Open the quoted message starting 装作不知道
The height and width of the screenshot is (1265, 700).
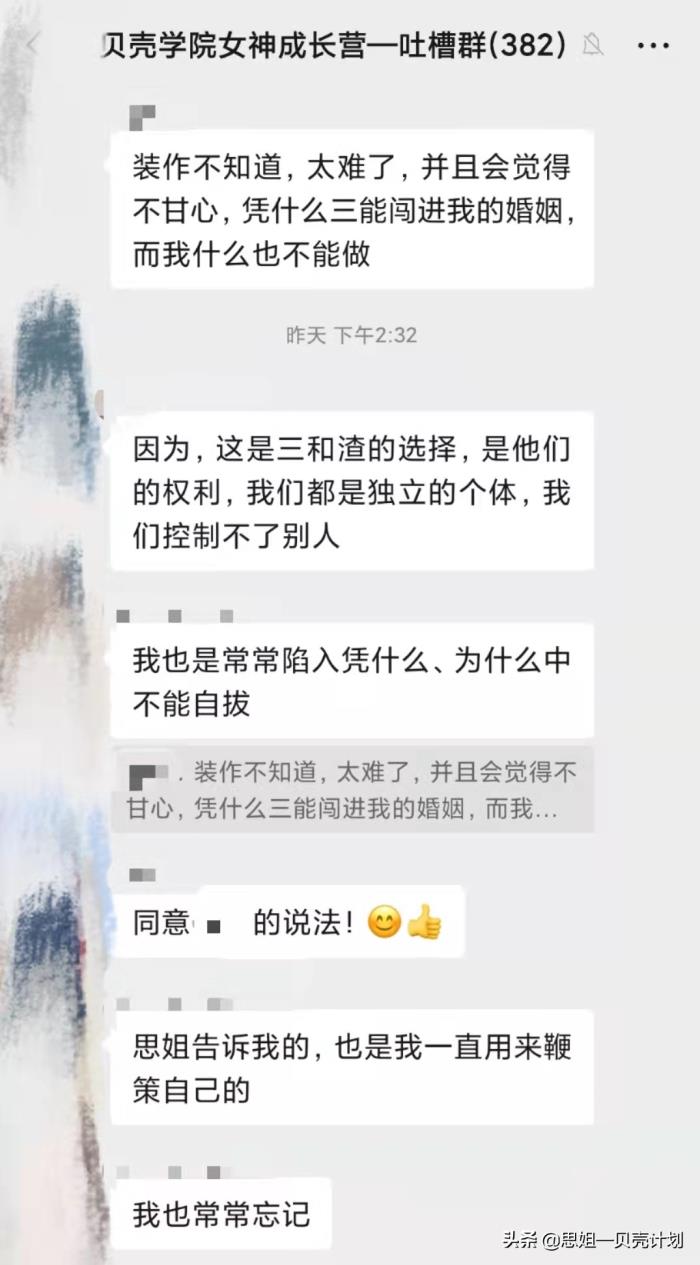352,790
